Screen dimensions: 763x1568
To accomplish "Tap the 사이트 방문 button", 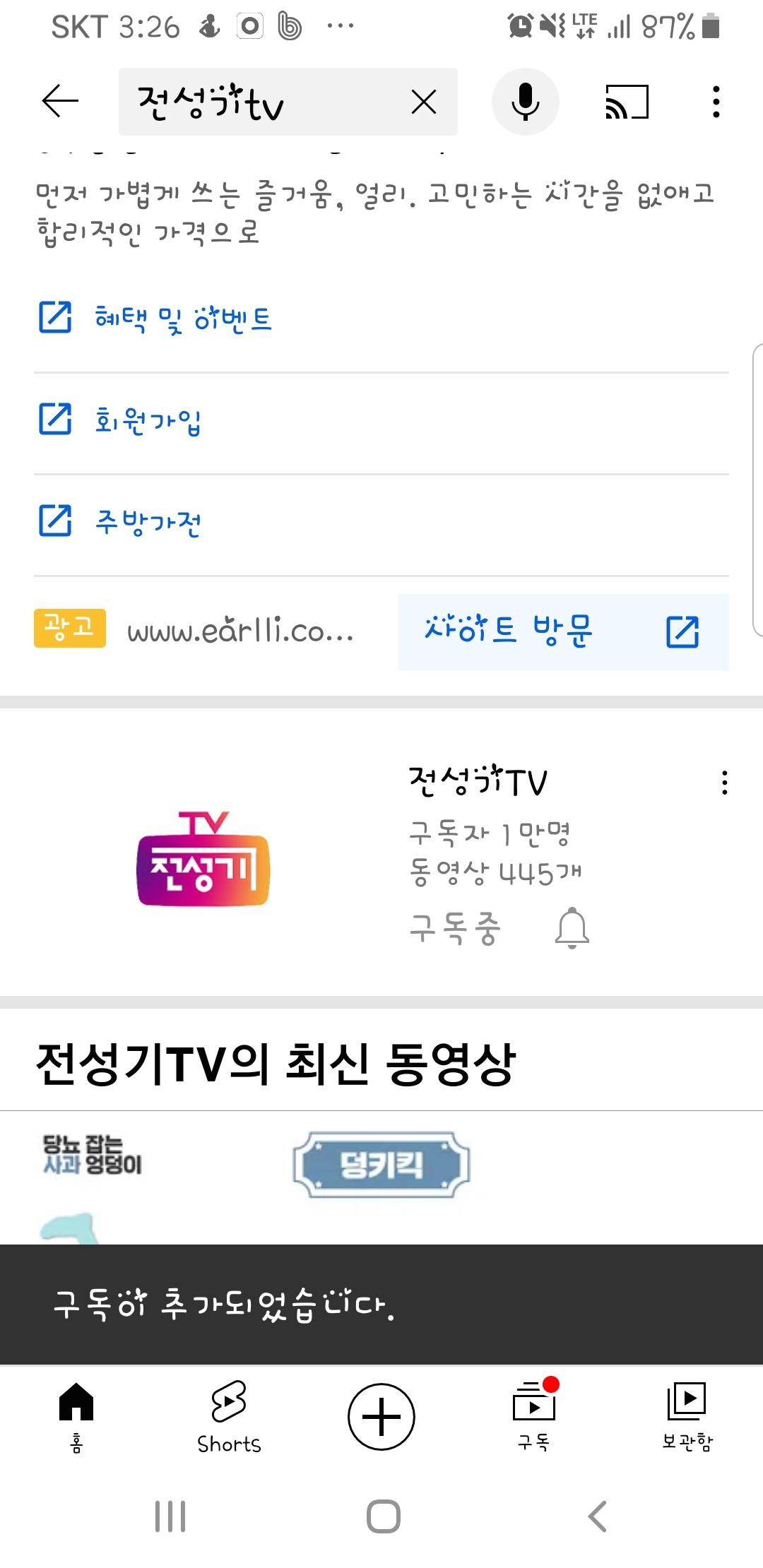I will pos(563,631).
